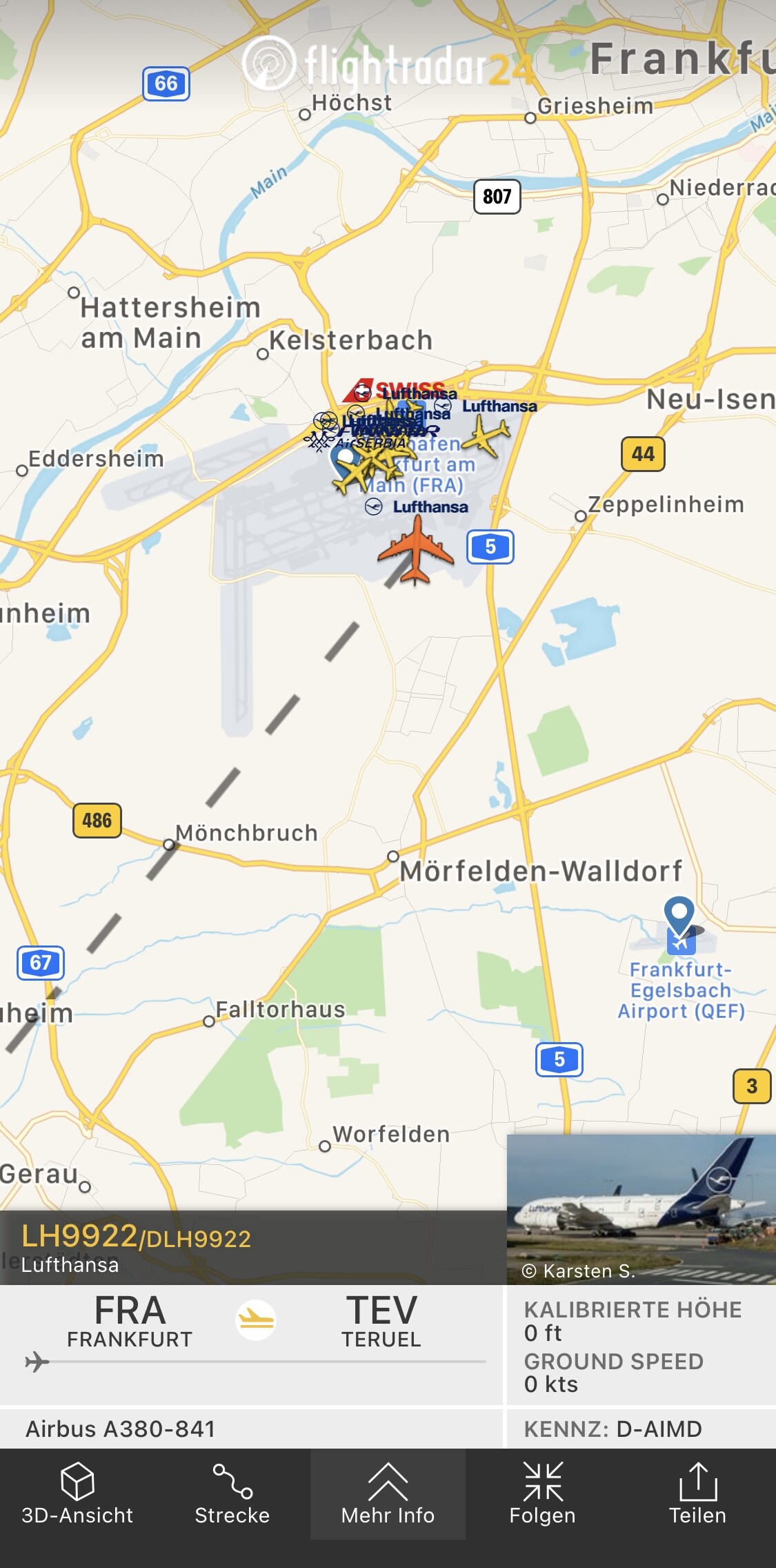776x1568 pixels.
Task: Show the Strecke route view
Action: tap(232, 1495)
